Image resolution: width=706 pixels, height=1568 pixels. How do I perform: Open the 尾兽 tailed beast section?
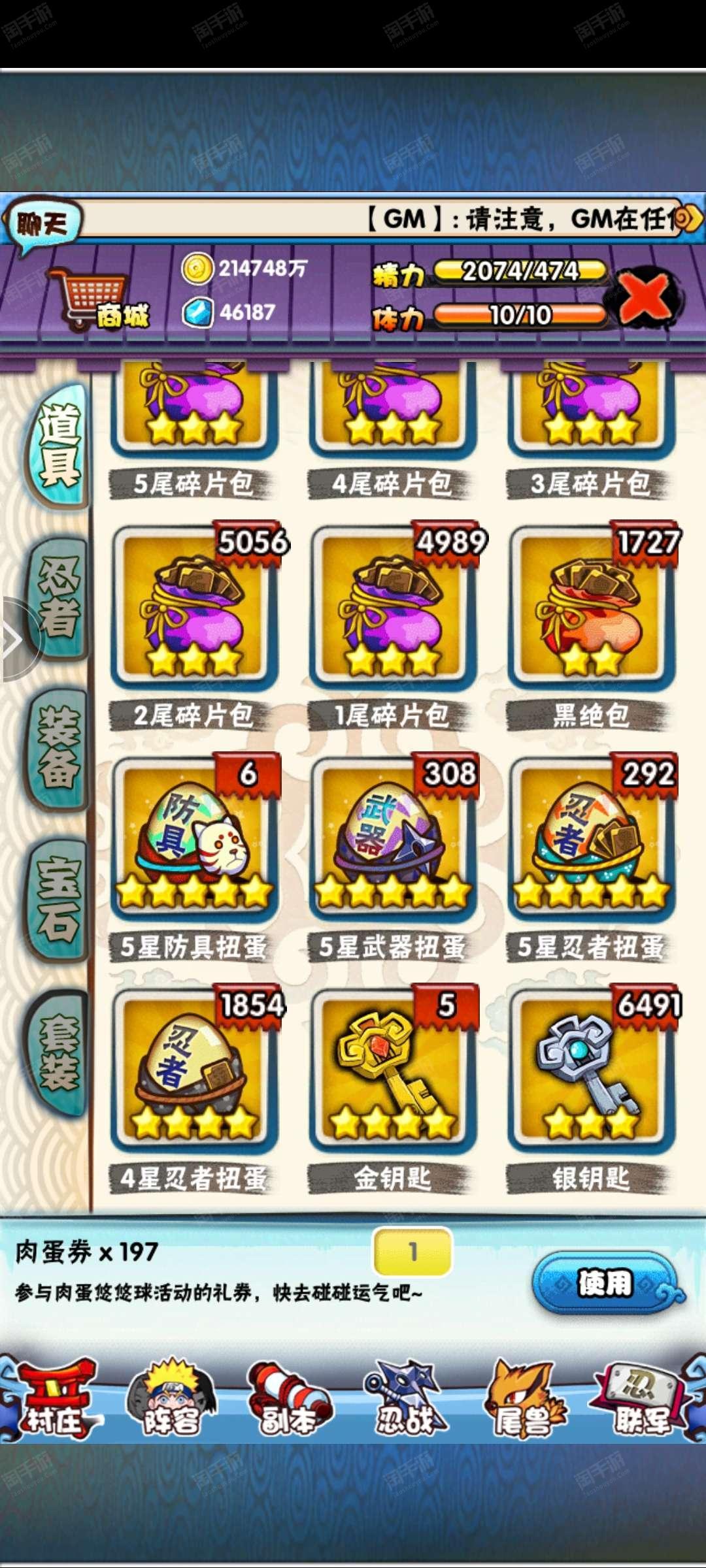524,1398
